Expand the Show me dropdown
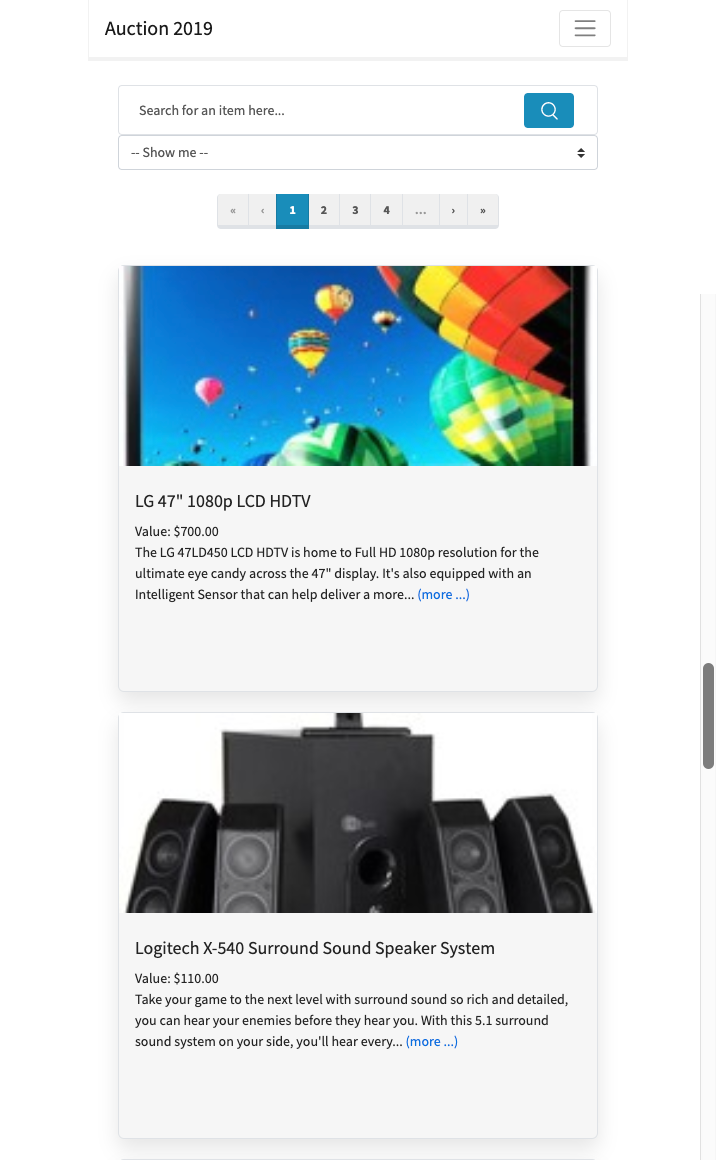Image resolution: width=716 pixels, height=1160 pixels. click(x=357, y=153)
